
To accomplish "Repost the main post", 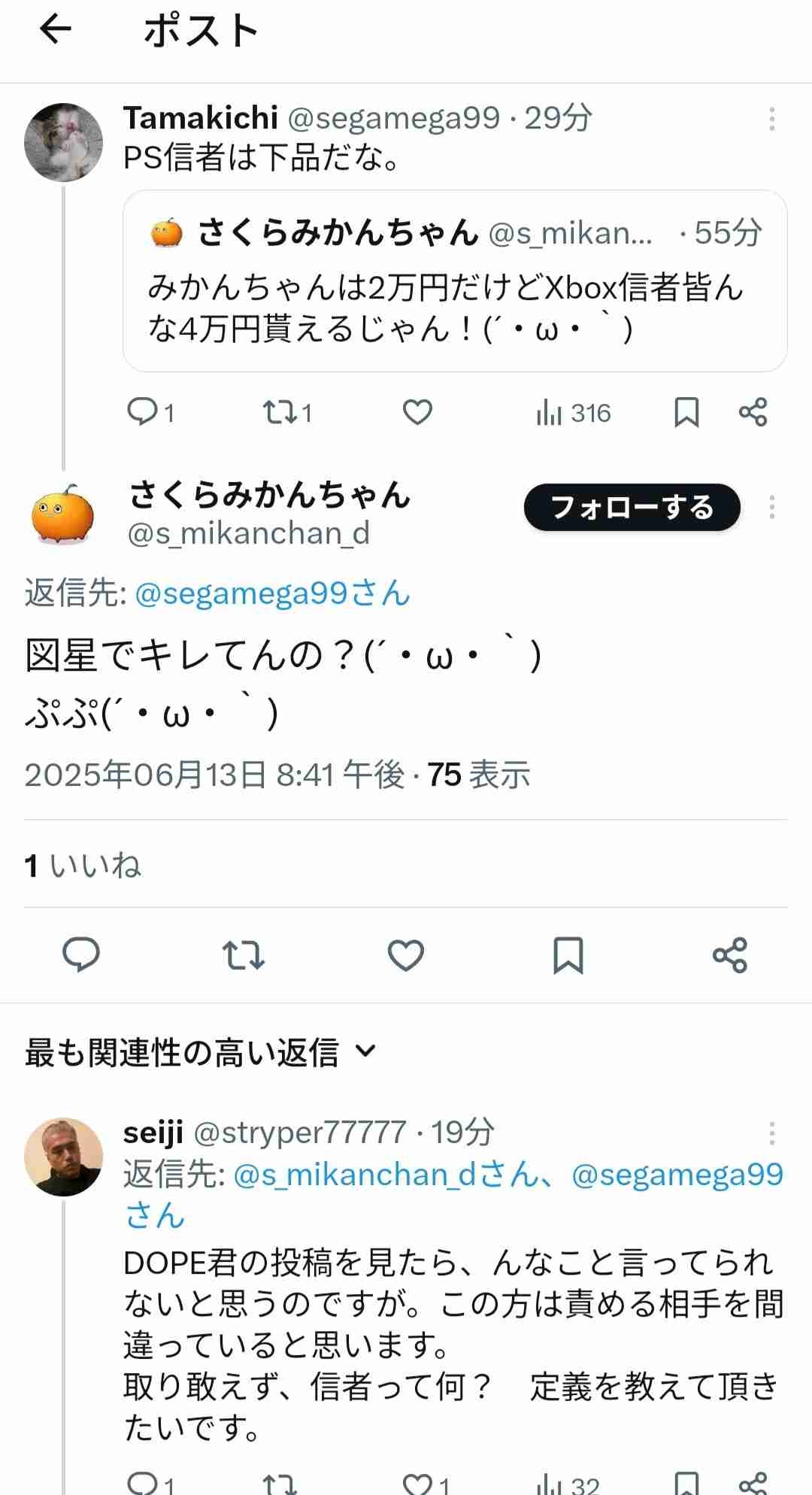I will pos(244,955).
